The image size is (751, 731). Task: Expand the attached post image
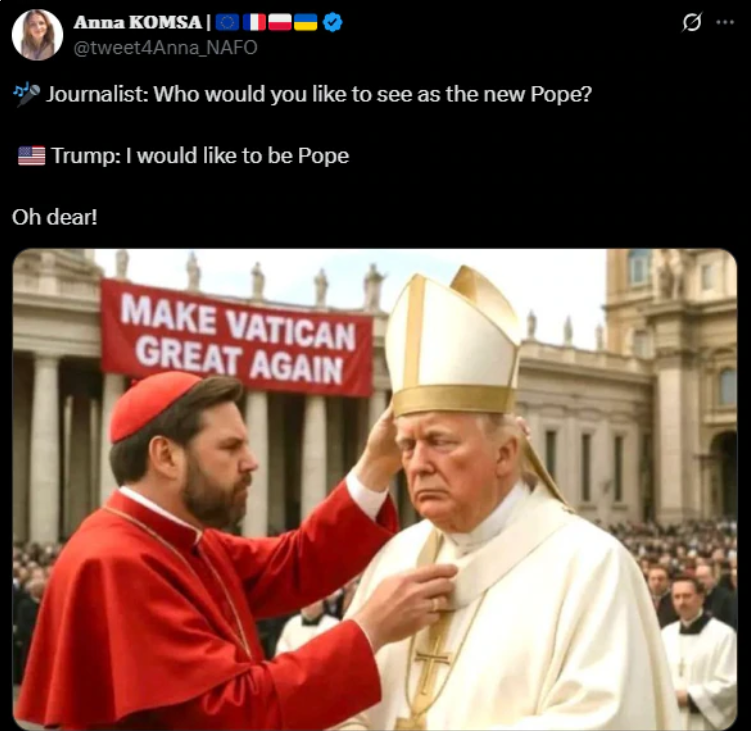coord(375,488)
